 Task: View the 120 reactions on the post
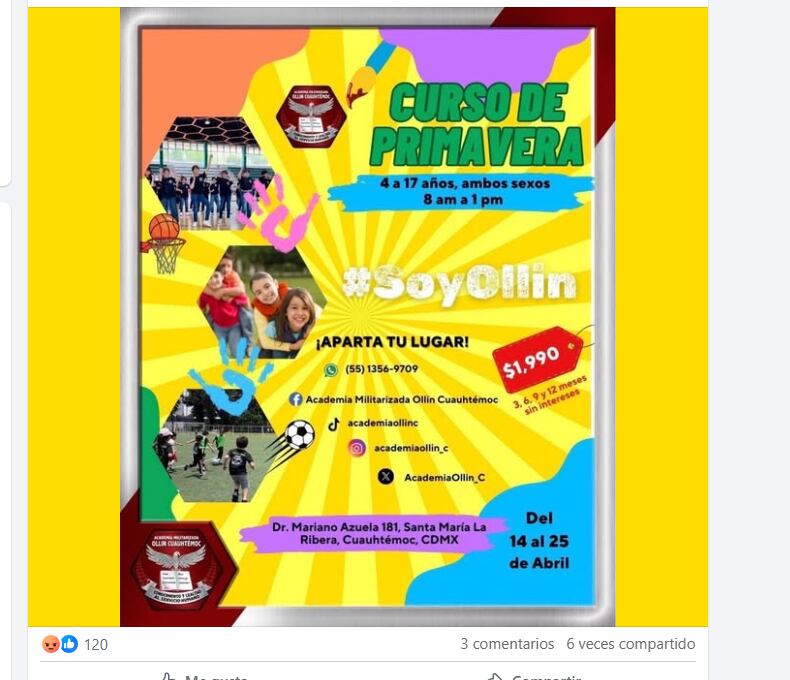[95, 645]
